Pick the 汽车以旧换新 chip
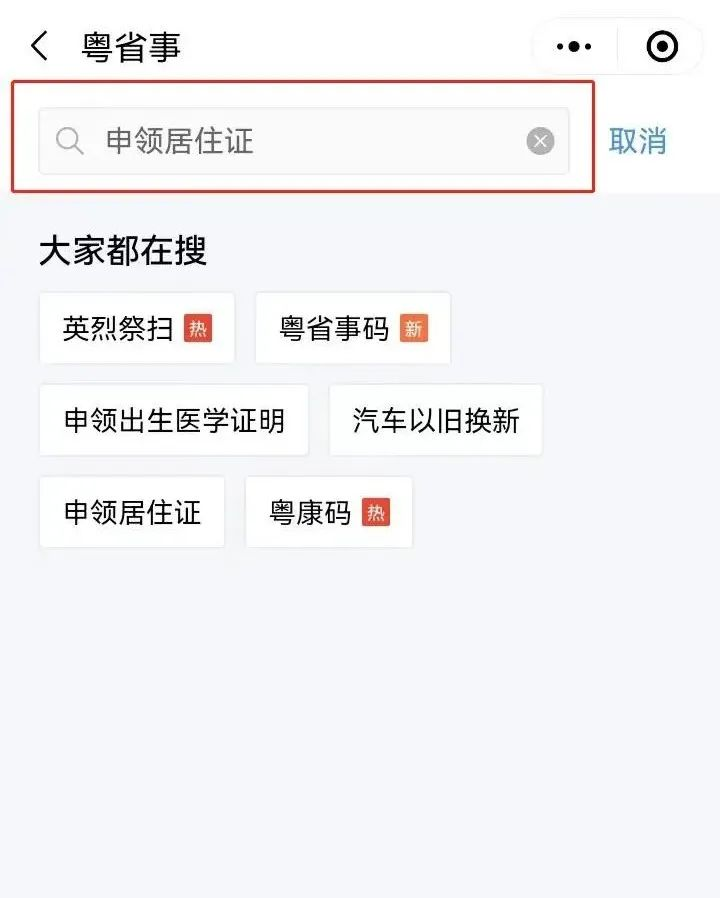Image resolution: width=720 pixels, height=898 pixels. click(x=435, y=420)
